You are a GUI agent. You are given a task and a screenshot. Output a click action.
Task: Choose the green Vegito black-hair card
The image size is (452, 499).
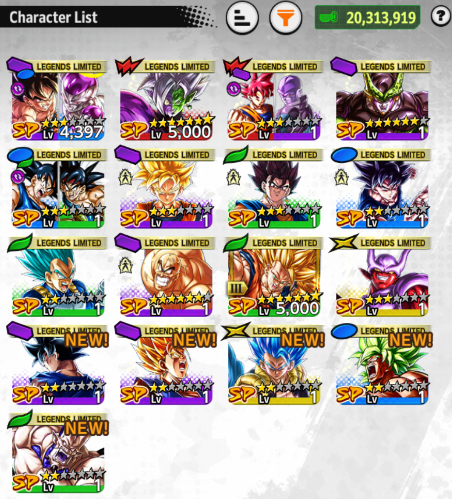click(x=274, y=188)
